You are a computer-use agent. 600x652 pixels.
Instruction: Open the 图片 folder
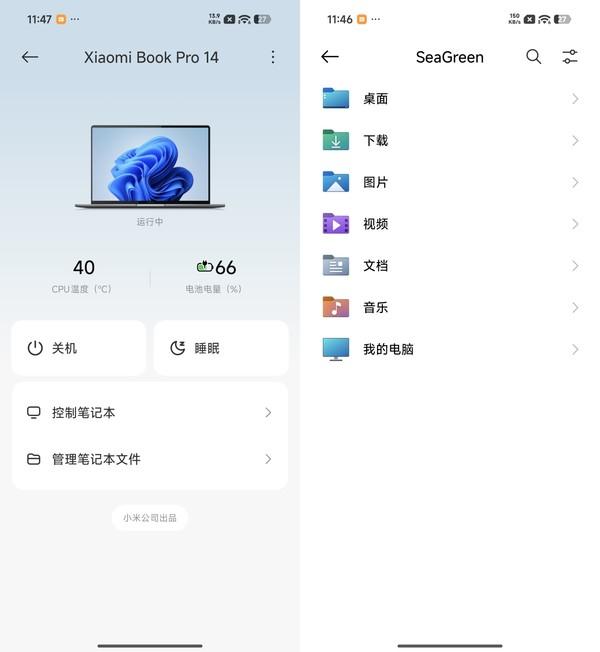(x=450, y=182)
